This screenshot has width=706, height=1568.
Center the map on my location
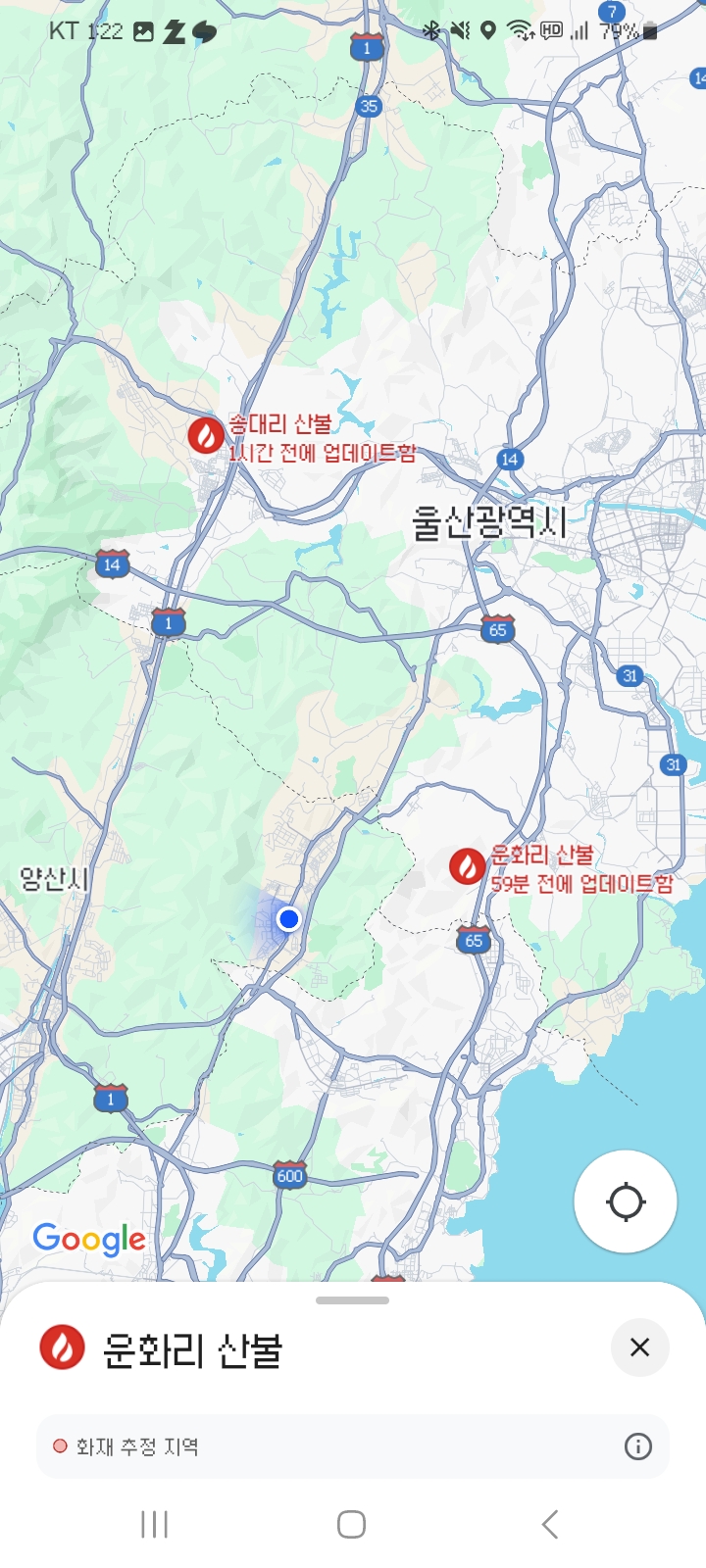tap(626, 1201)
